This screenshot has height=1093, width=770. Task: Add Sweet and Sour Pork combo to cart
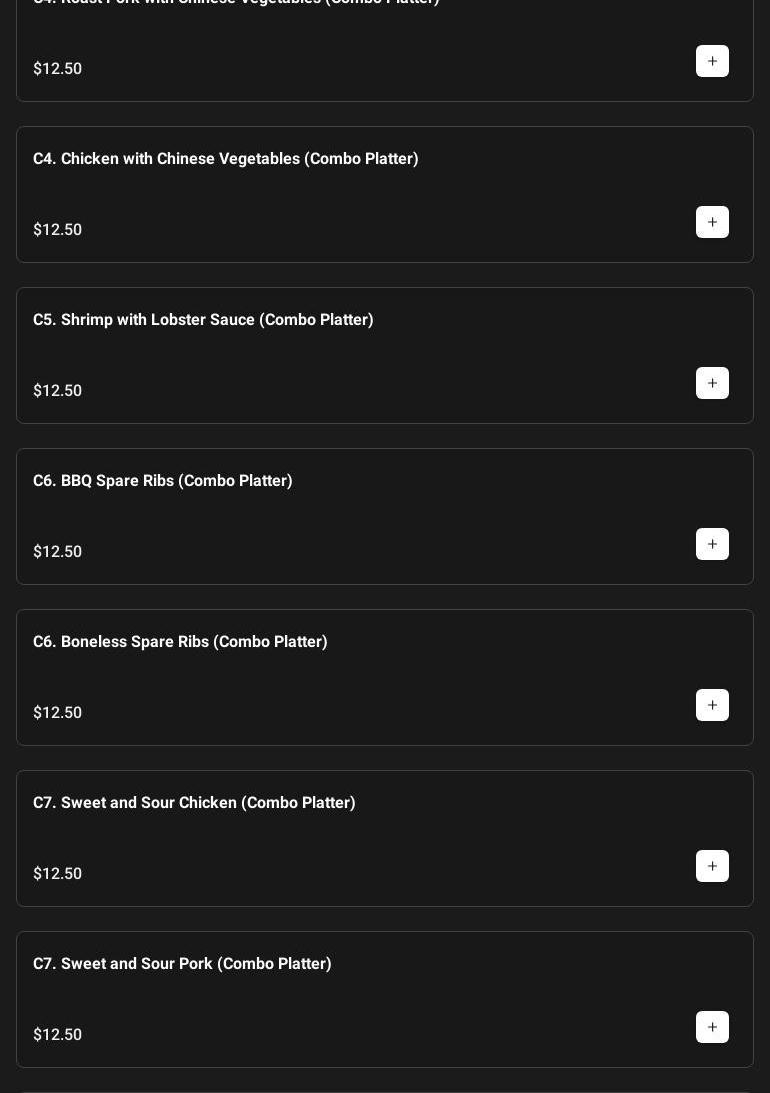pyautogui.click(x=712, y=1027)
